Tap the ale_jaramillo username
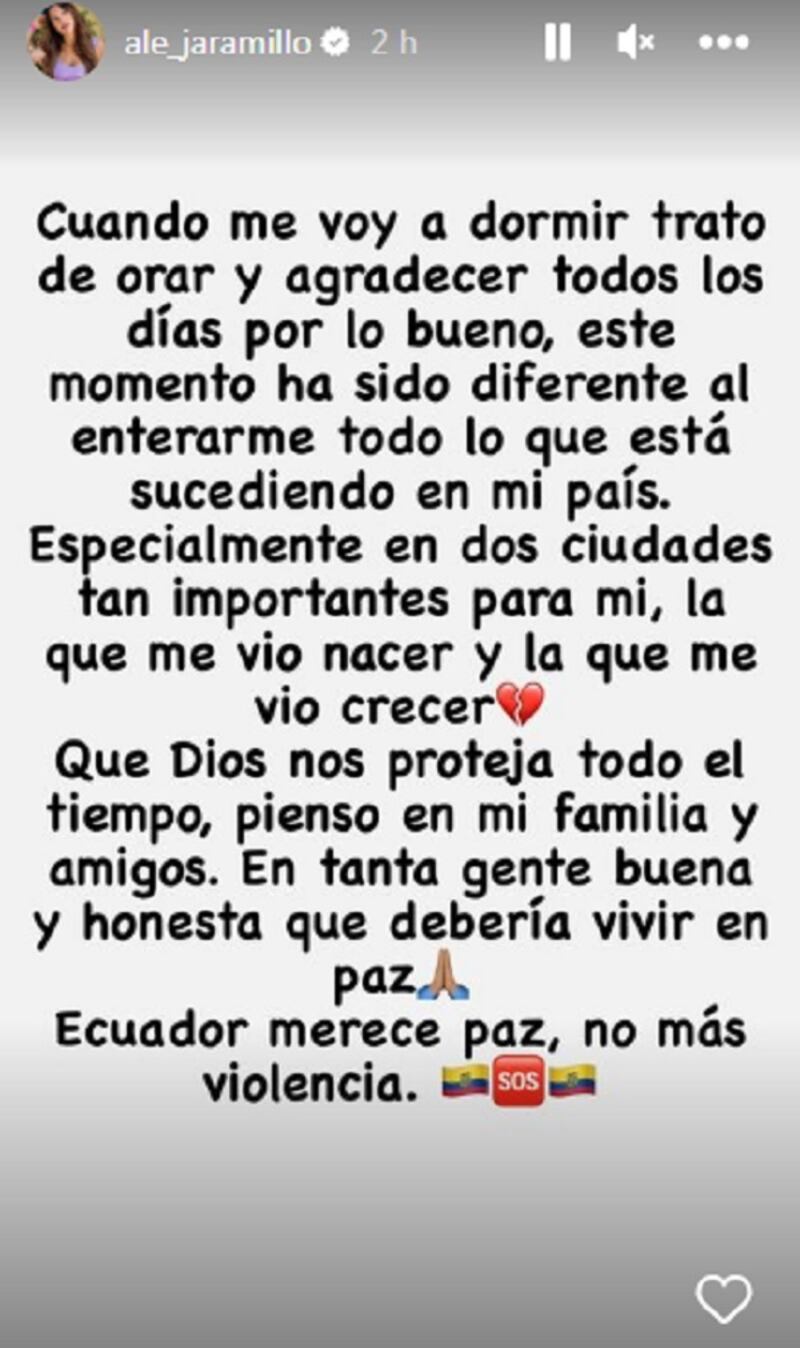800x1348 pixels. point(216,43)
